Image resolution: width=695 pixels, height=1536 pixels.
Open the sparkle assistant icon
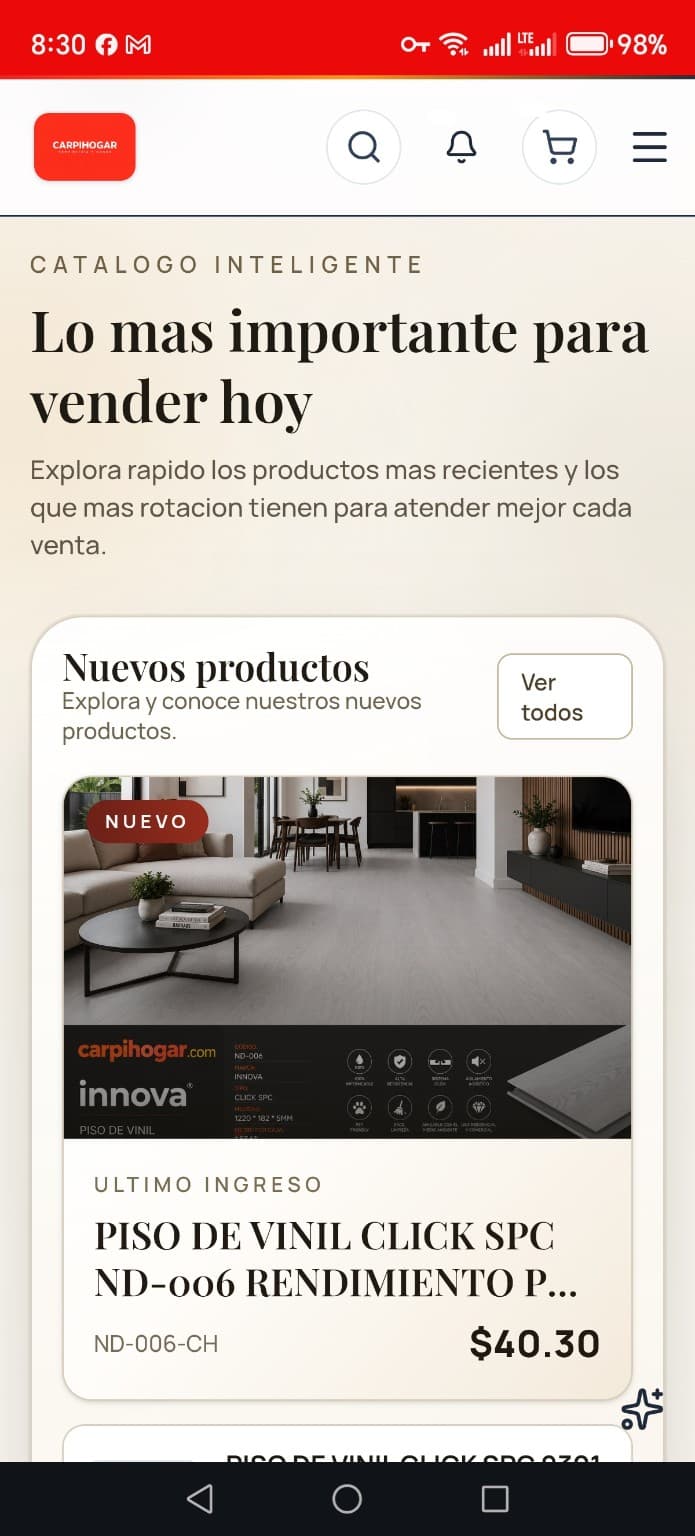(642, 1408)
